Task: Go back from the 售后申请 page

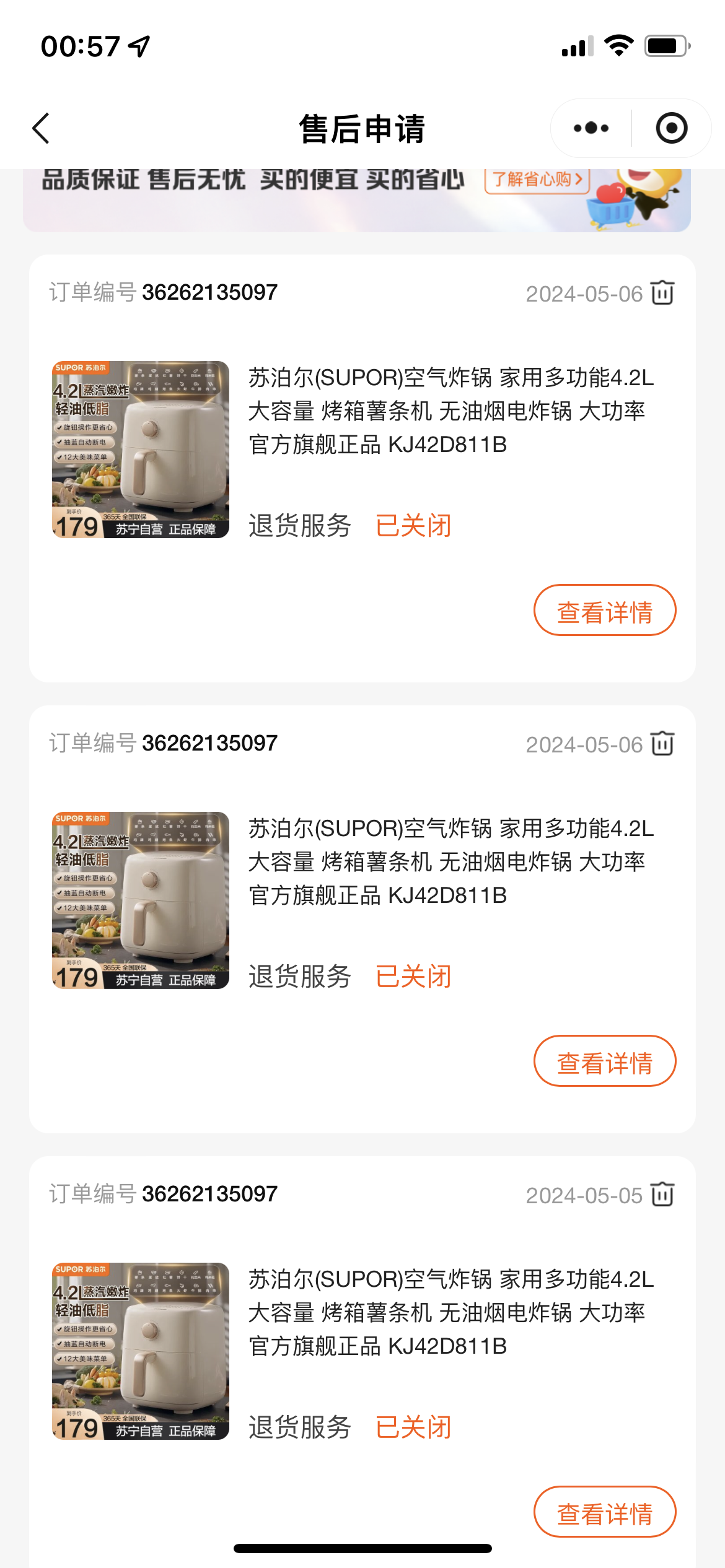Action: (41, 129)
